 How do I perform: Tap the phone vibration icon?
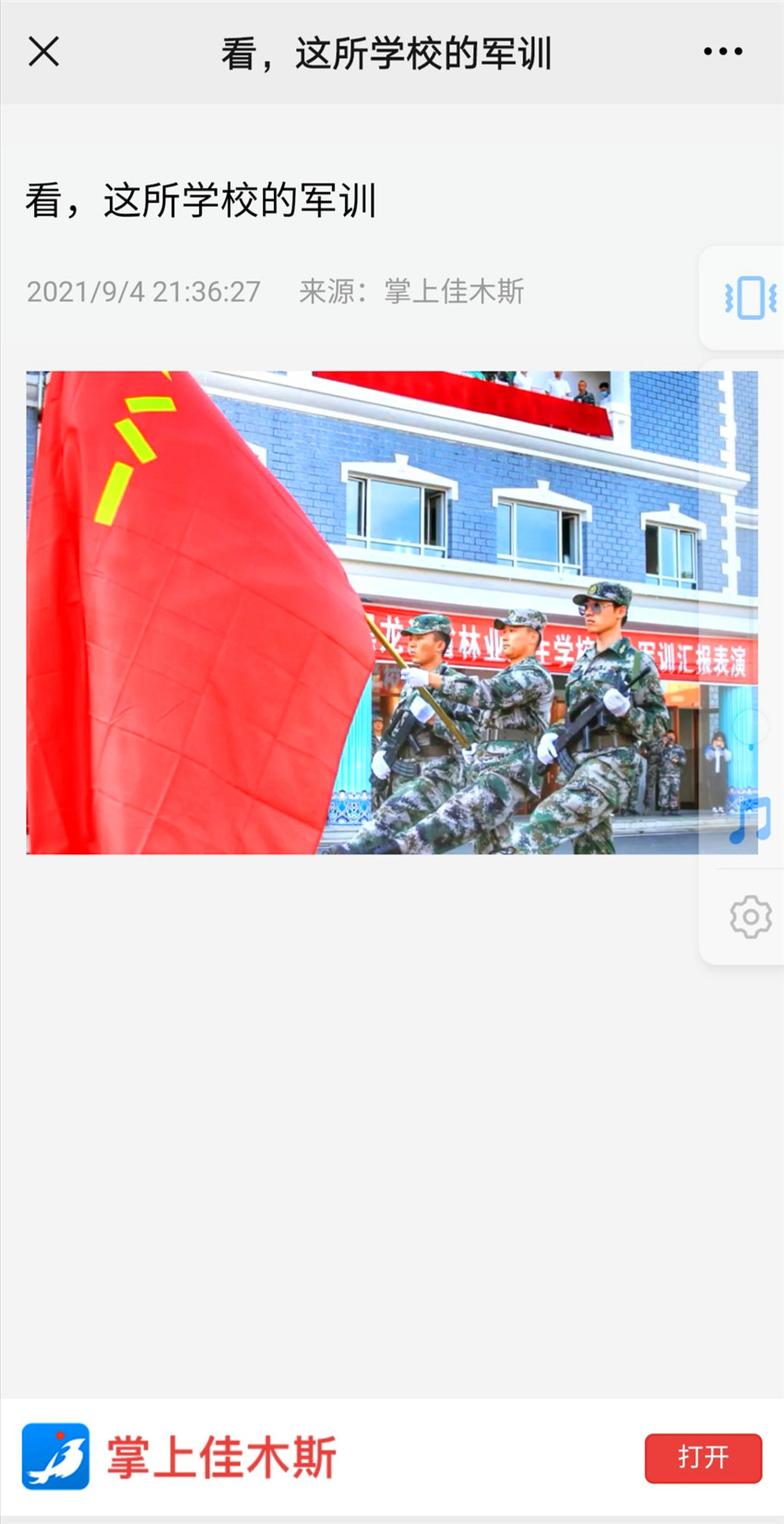click(750, 298)
